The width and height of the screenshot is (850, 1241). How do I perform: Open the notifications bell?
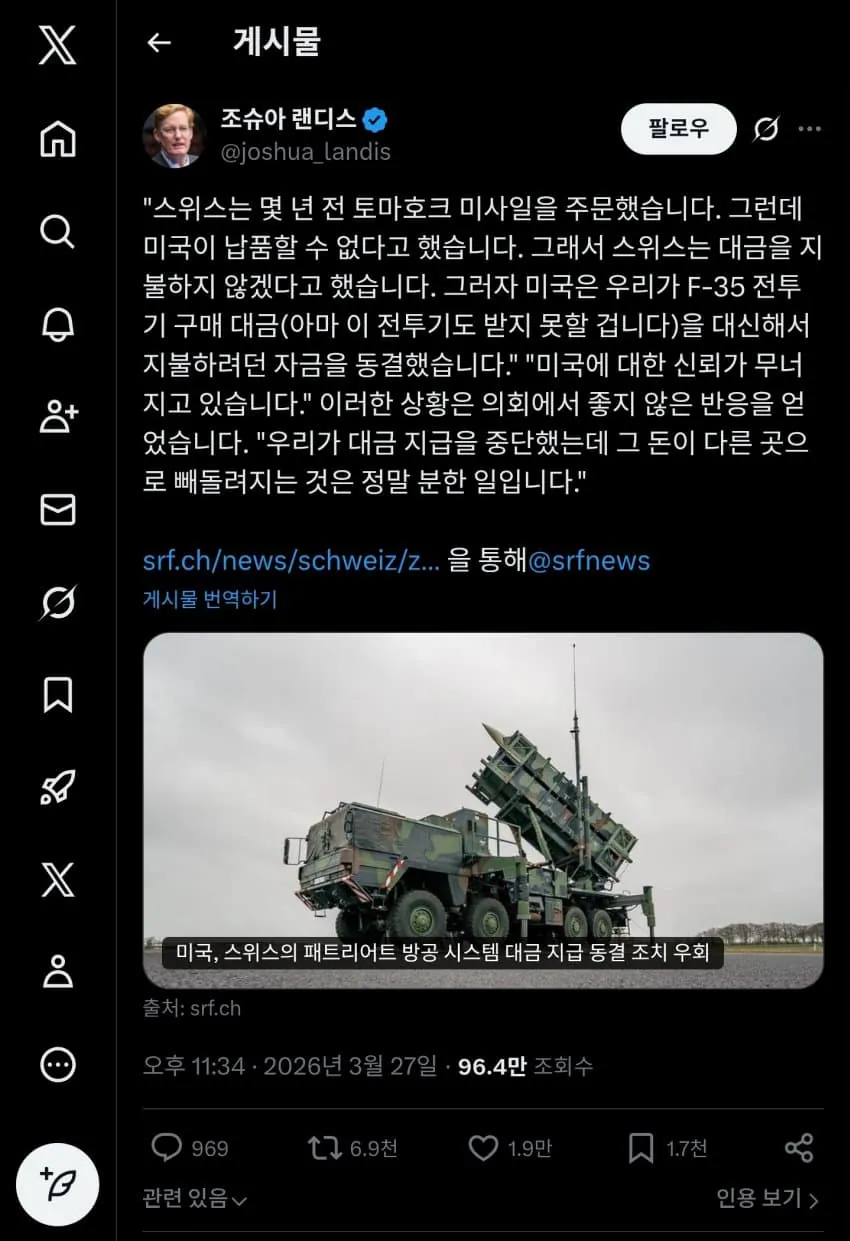57,324
